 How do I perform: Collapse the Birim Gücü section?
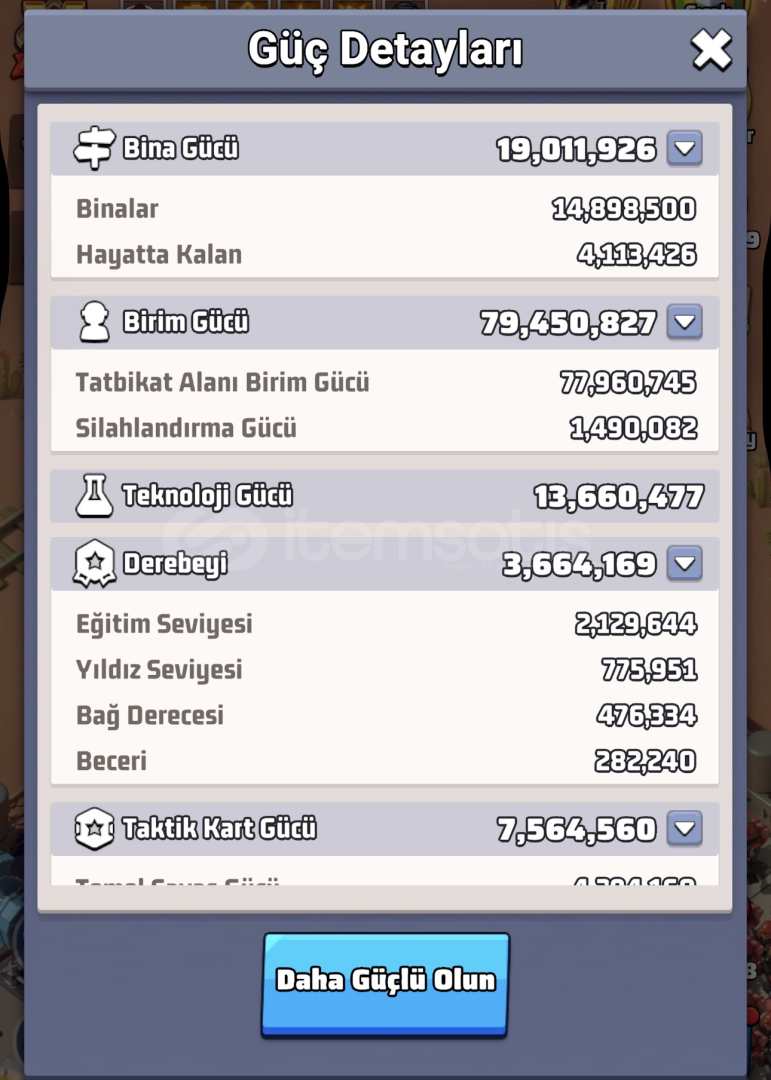[x=685, y=322]
